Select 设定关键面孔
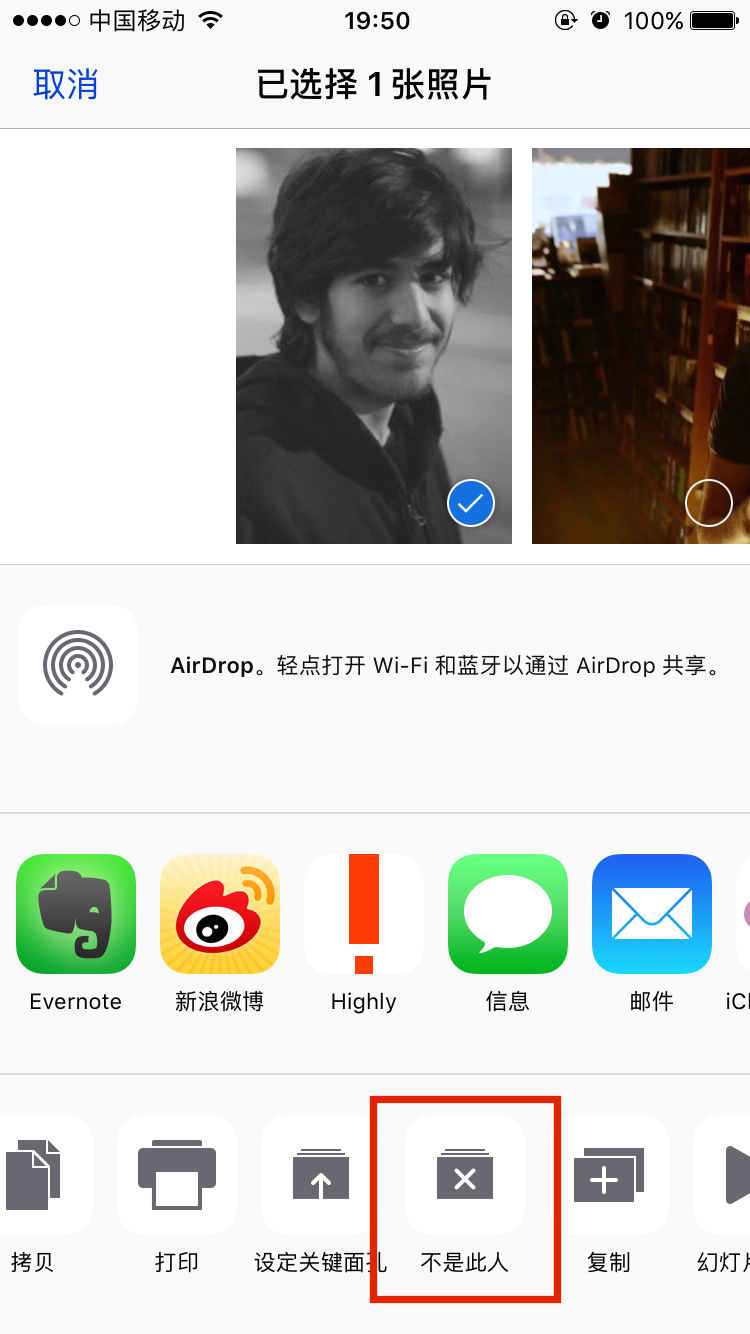The height and width of the screenshot is (1334, 750). coord(321,1176)
